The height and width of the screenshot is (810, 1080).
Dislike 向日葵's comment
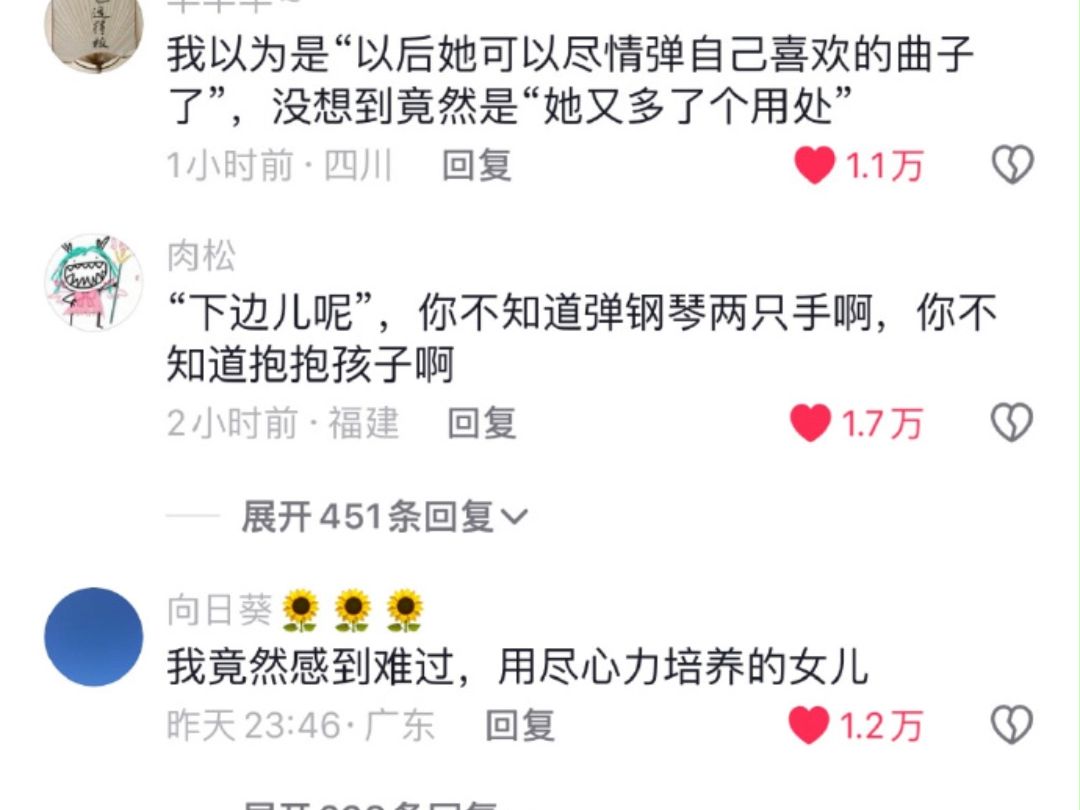pos(1011,725)
